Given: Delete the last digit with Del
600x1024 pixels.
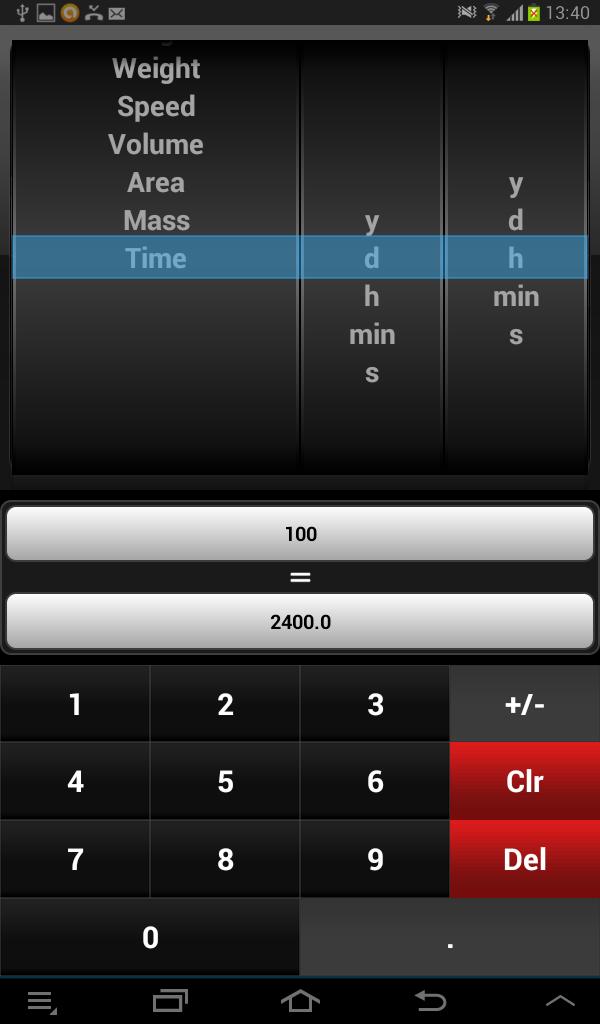Looking at the screenshot, I should tap(525, 859).
